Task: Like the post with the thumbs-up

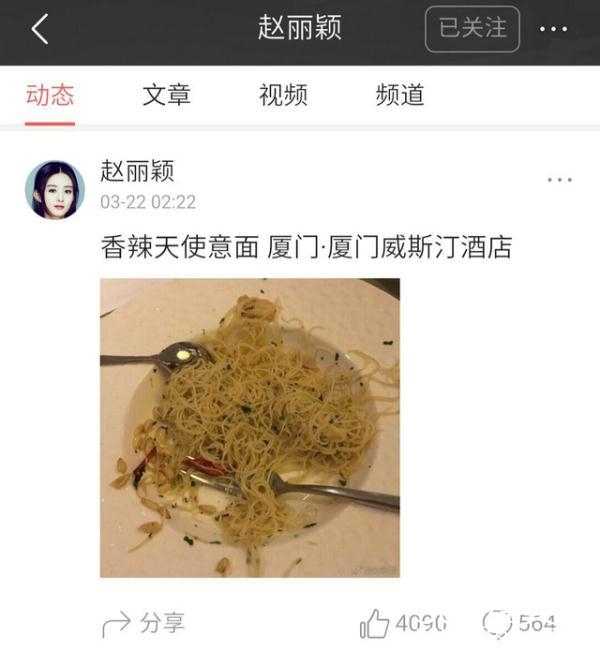Action: (x=374, y=623)
